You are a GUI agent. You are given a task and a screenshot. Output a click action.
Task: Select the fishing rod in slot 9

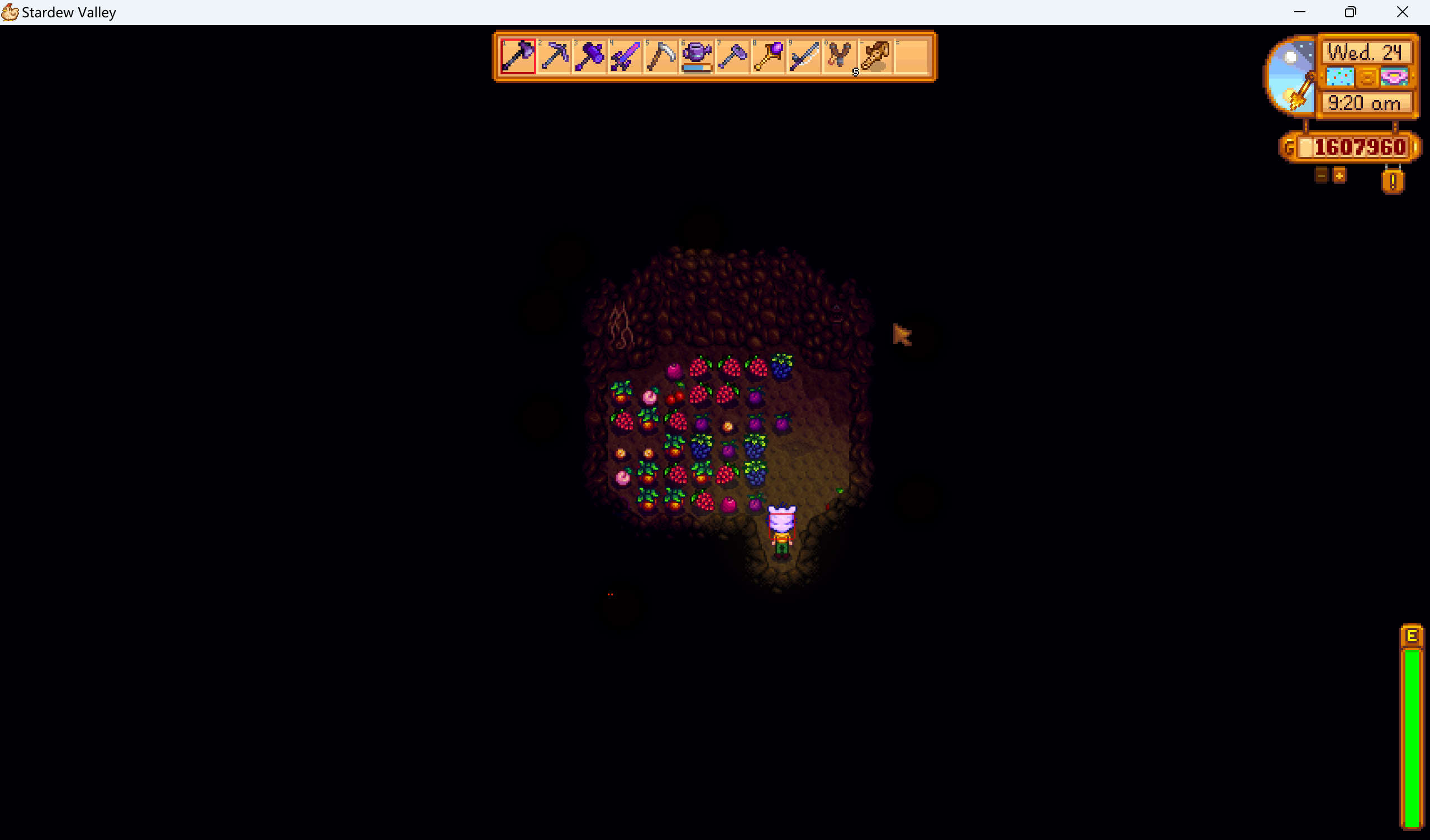tap(804, 57)
